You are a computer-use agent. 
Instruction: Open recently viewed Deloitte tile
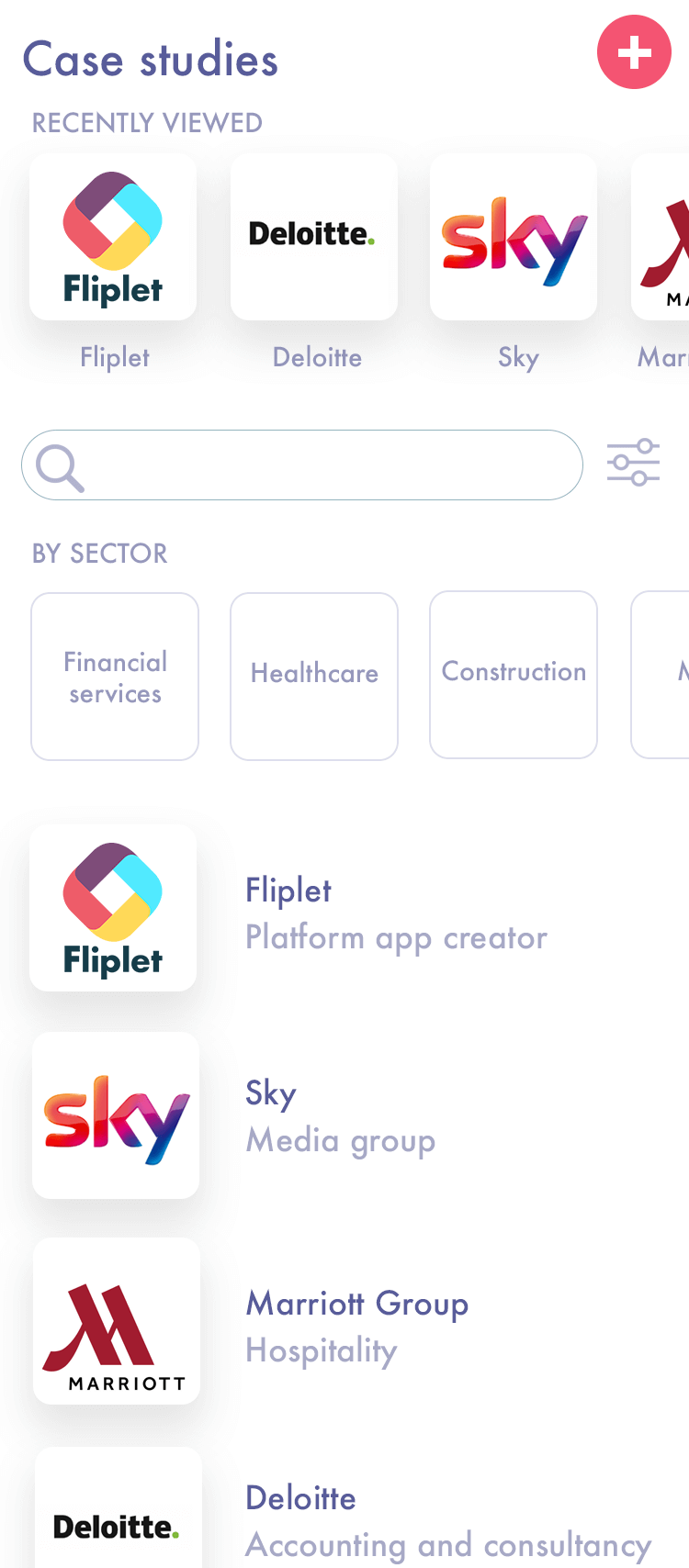click(314, 237)
